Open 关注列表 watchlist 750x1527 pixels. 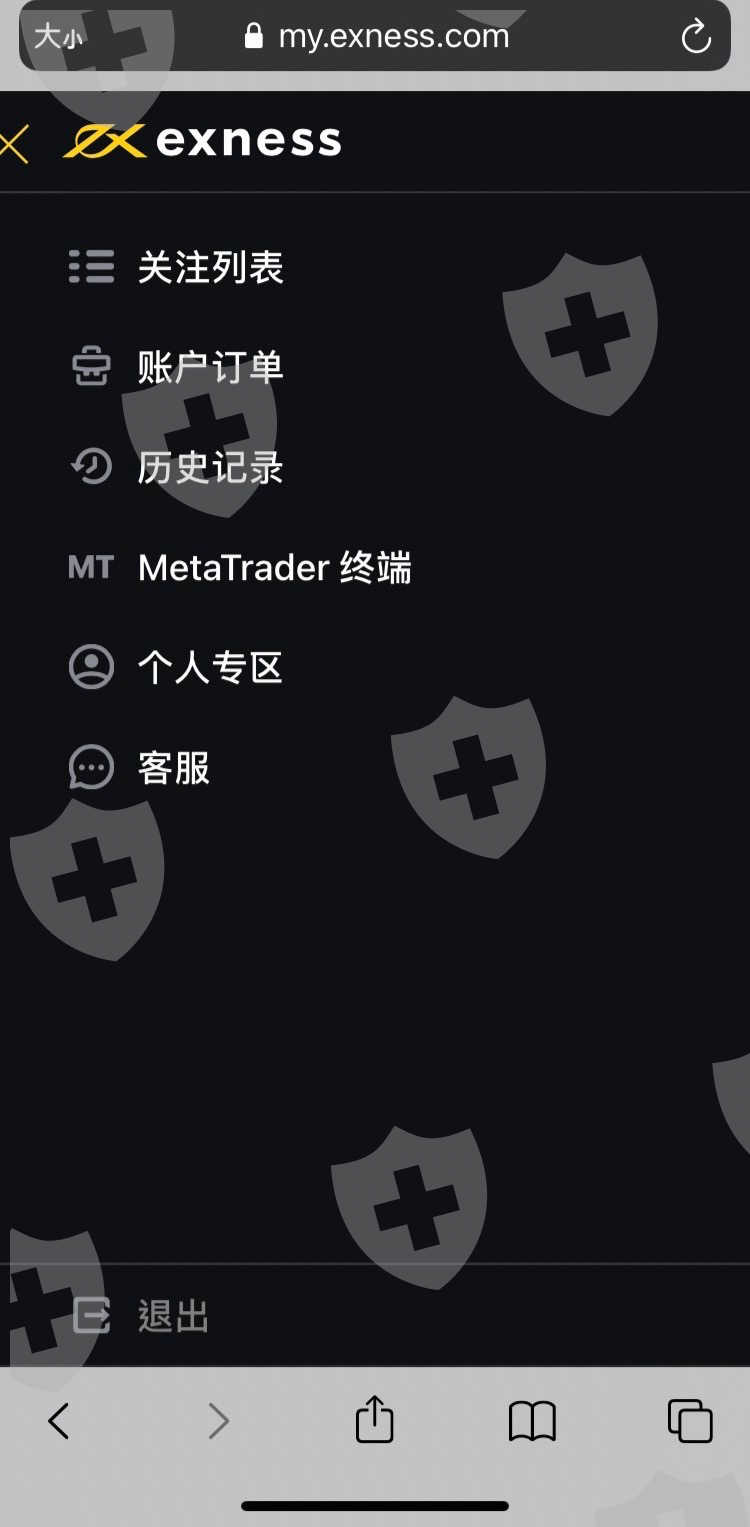tap(210, 268)
